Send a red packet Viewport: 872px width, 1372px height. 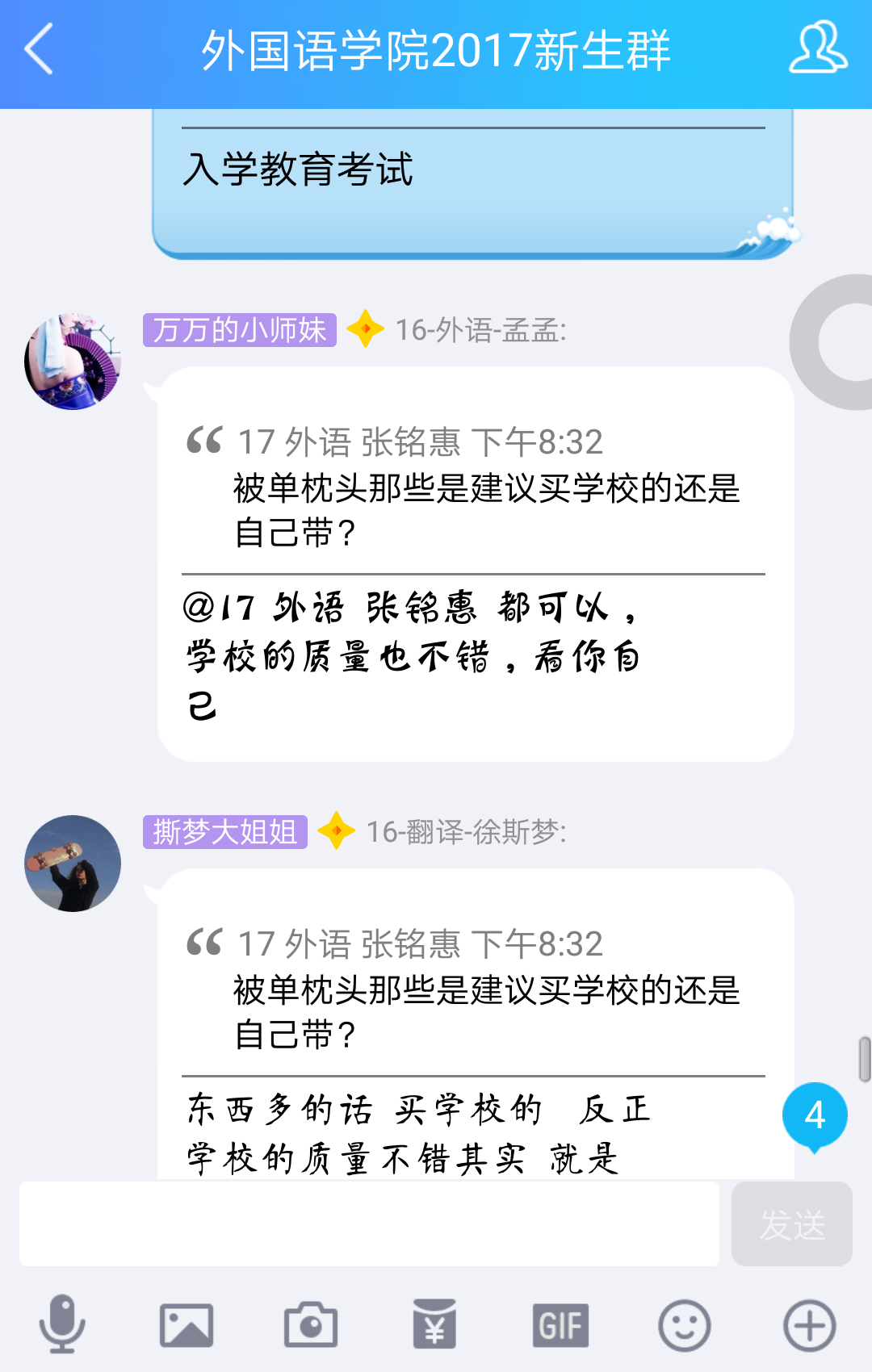tap(434, 1324)
